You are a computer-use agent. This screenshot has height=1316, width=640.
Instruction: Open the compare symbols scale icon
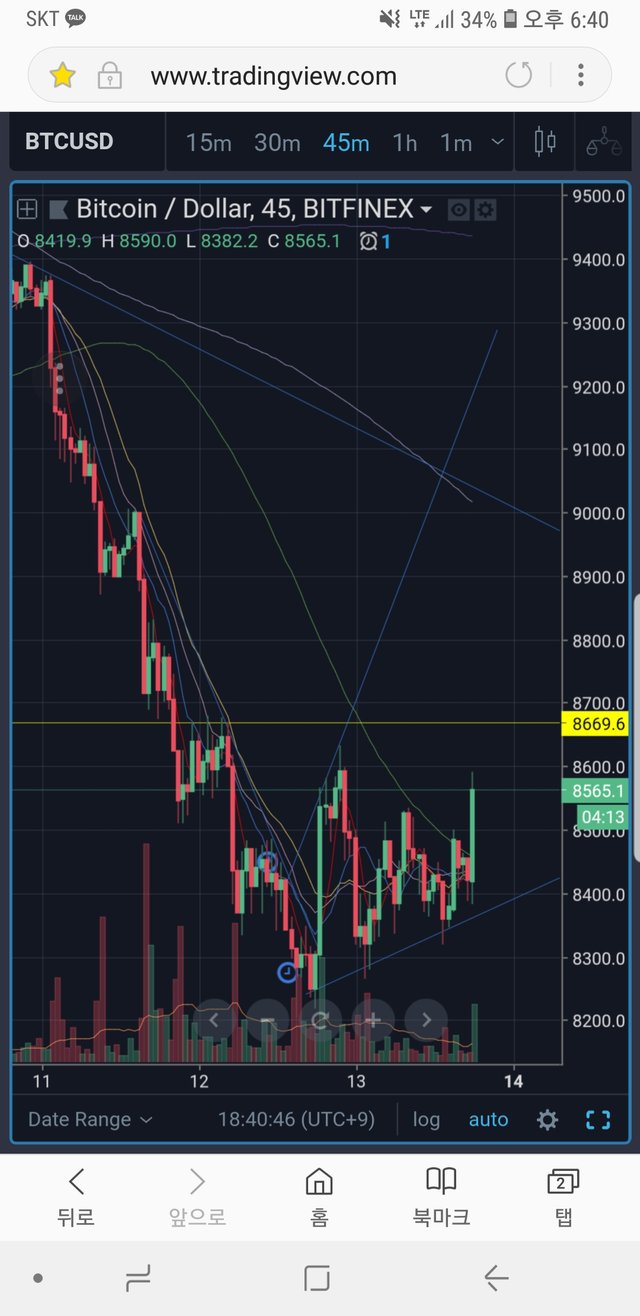603,142
